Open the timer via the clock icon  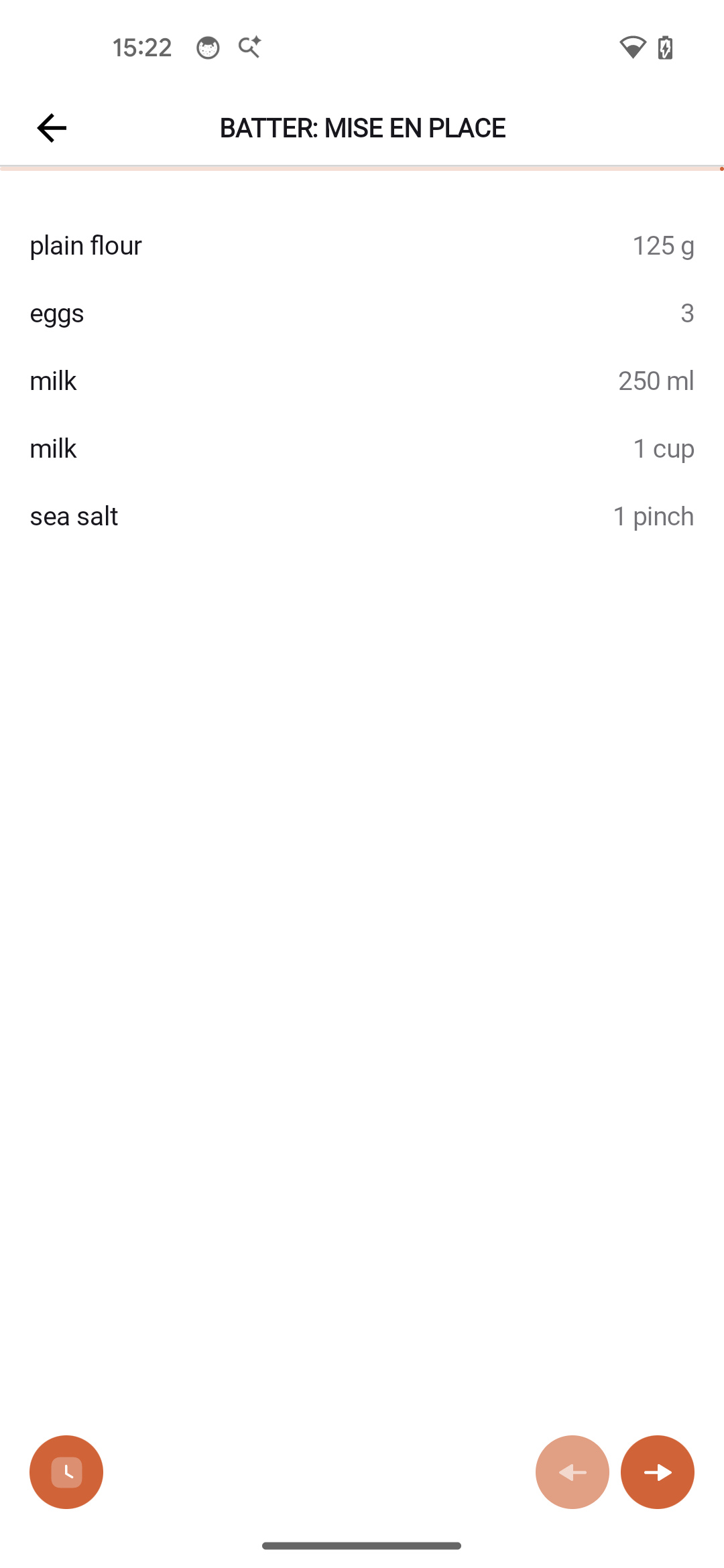point(66,1472)
